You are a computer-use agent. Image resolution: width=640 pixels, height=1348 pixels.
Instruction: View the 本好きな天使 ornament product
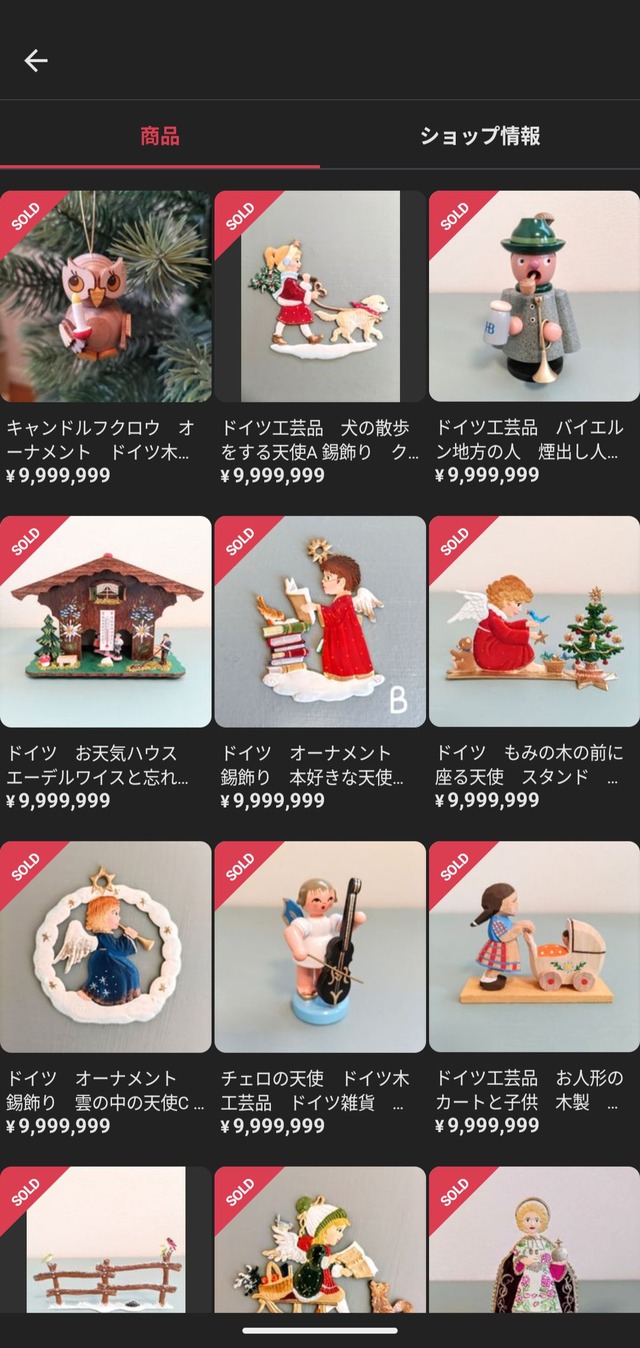point(320,665)
